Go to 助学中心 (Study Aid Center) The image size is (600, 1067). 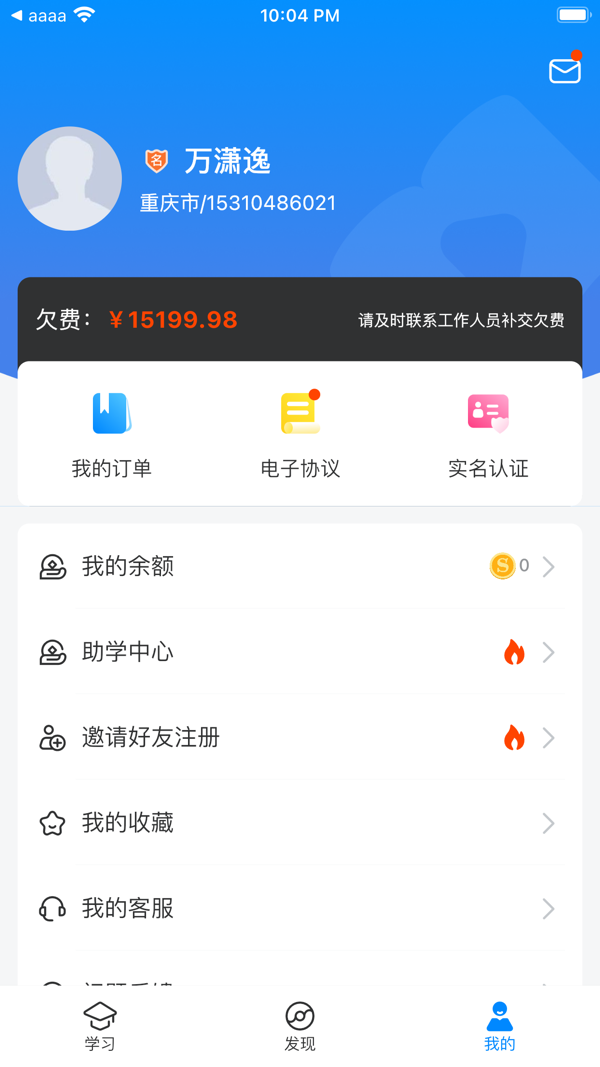click(300, 652)
